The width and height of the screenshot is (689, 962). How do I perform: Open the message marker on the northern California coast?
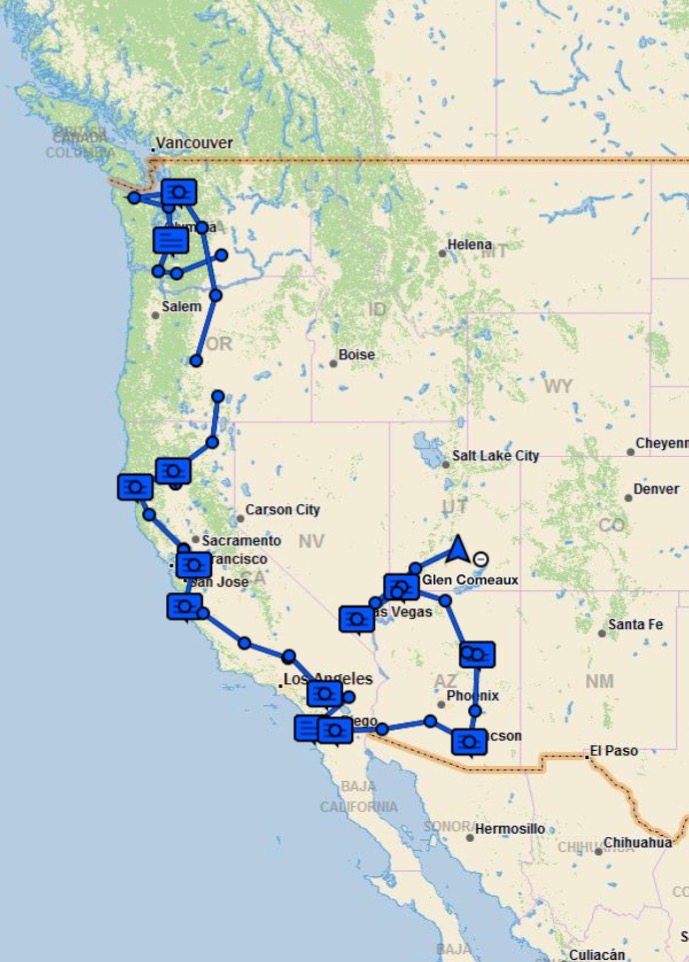pyautogui.click(x=135, y=487)
